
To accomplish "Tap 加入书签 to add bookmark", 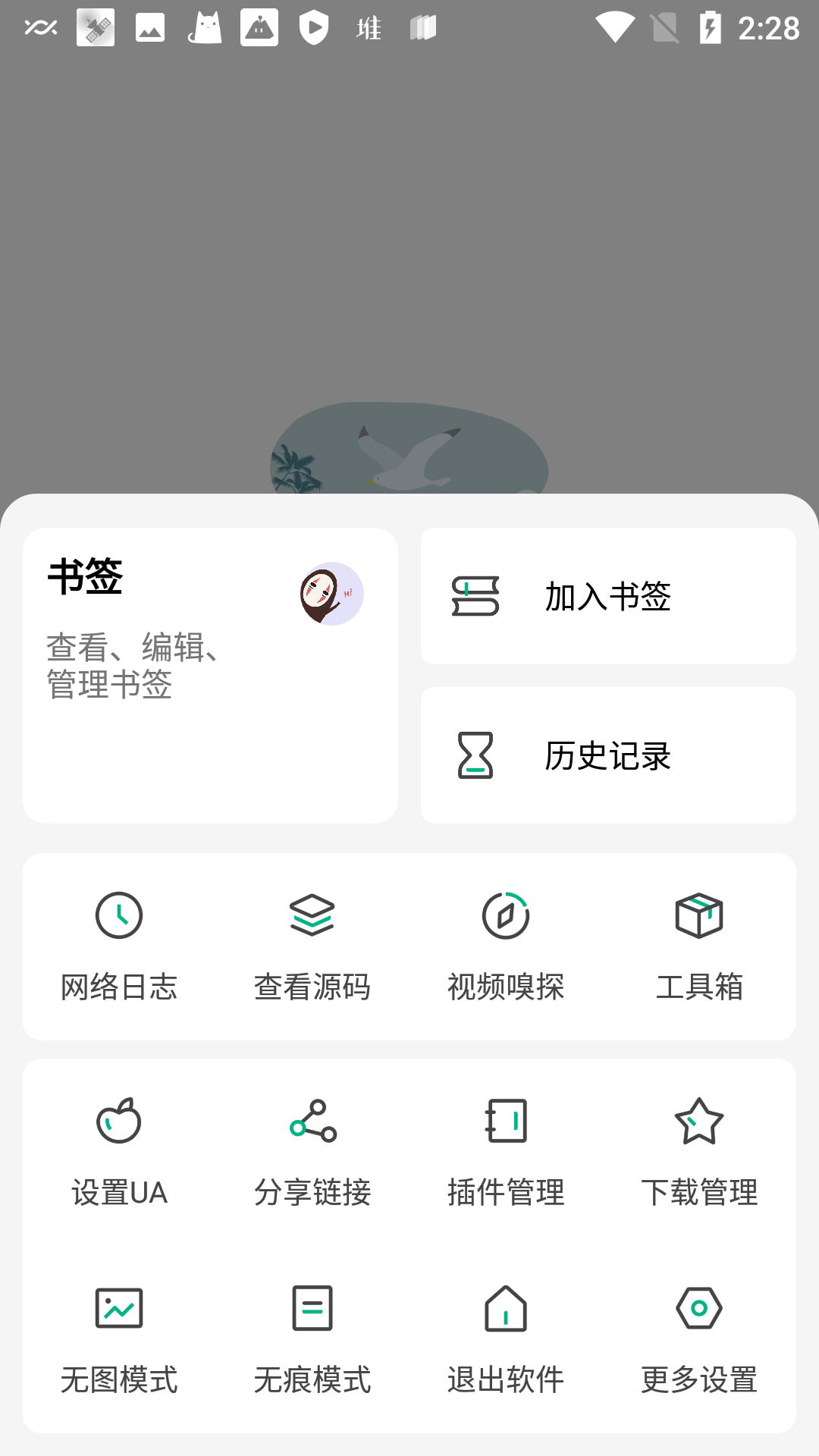I will tap(608, 596).
